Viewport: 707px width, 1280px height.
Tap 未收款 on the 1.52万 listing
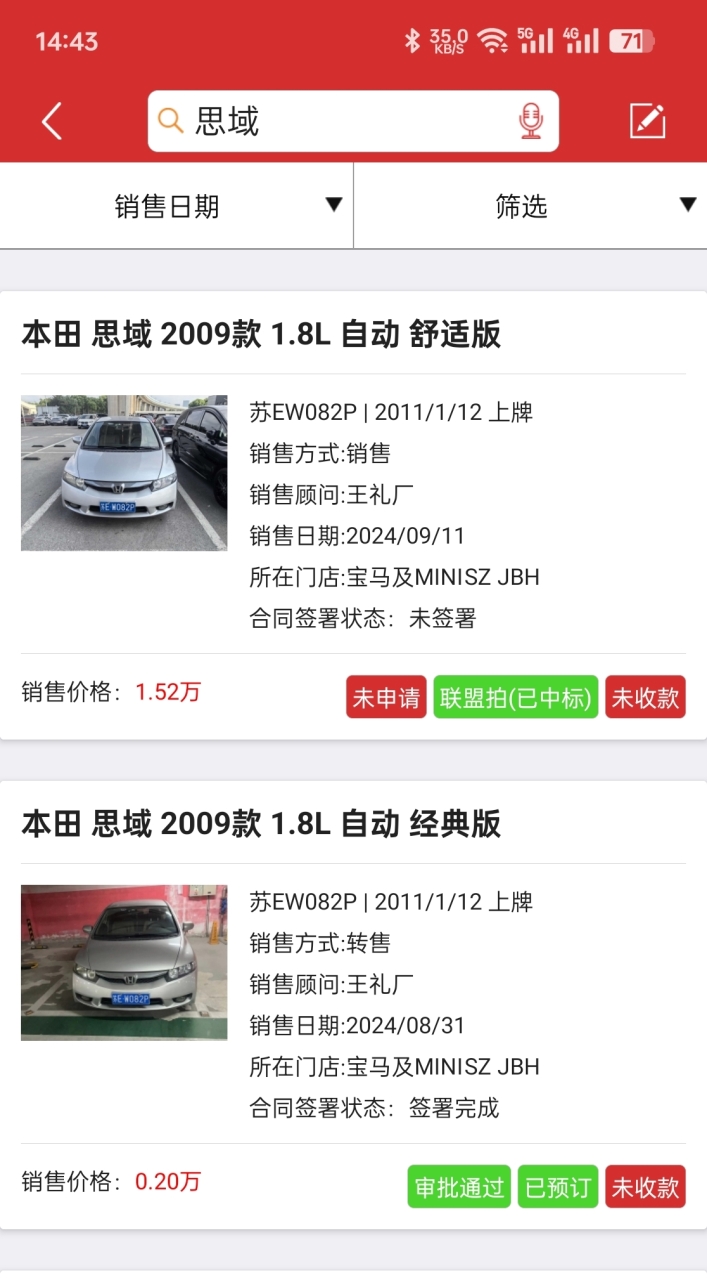tap(645, 697)
